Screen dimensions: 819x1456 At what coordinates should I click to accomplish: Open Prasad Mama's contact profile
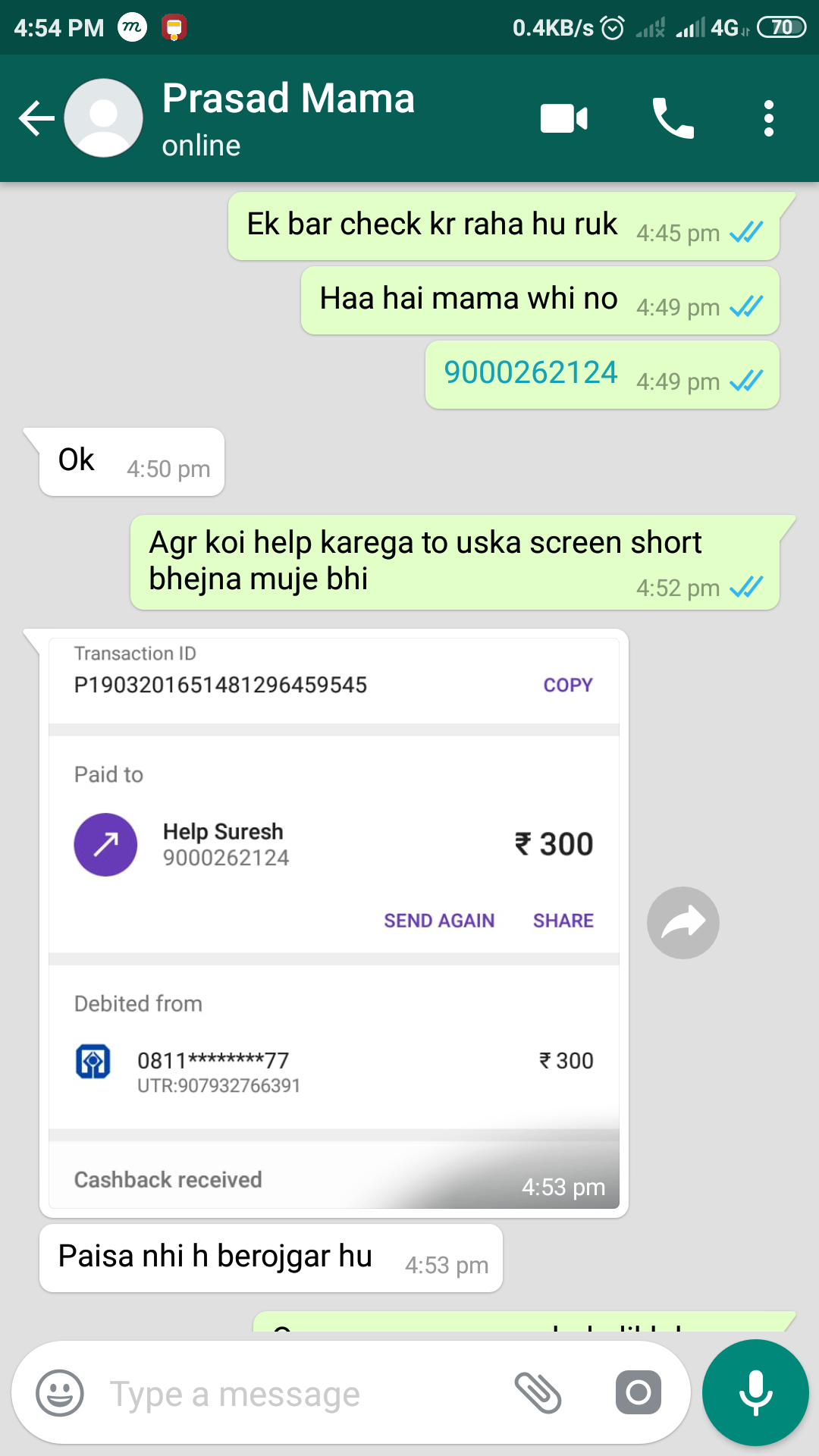(288, 118)
